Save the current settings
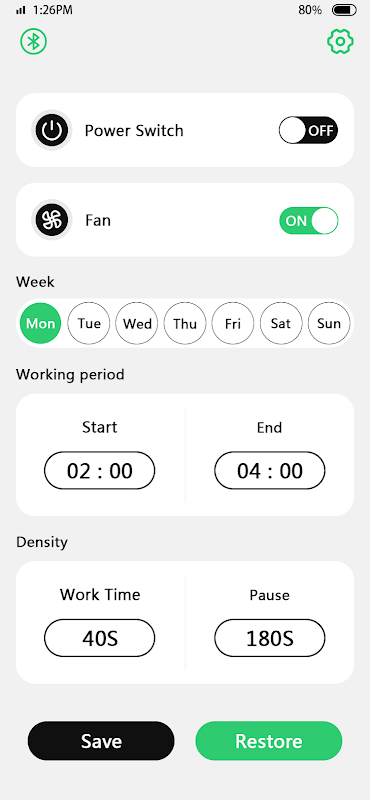 pyautogui.click(x=101, y=741)
